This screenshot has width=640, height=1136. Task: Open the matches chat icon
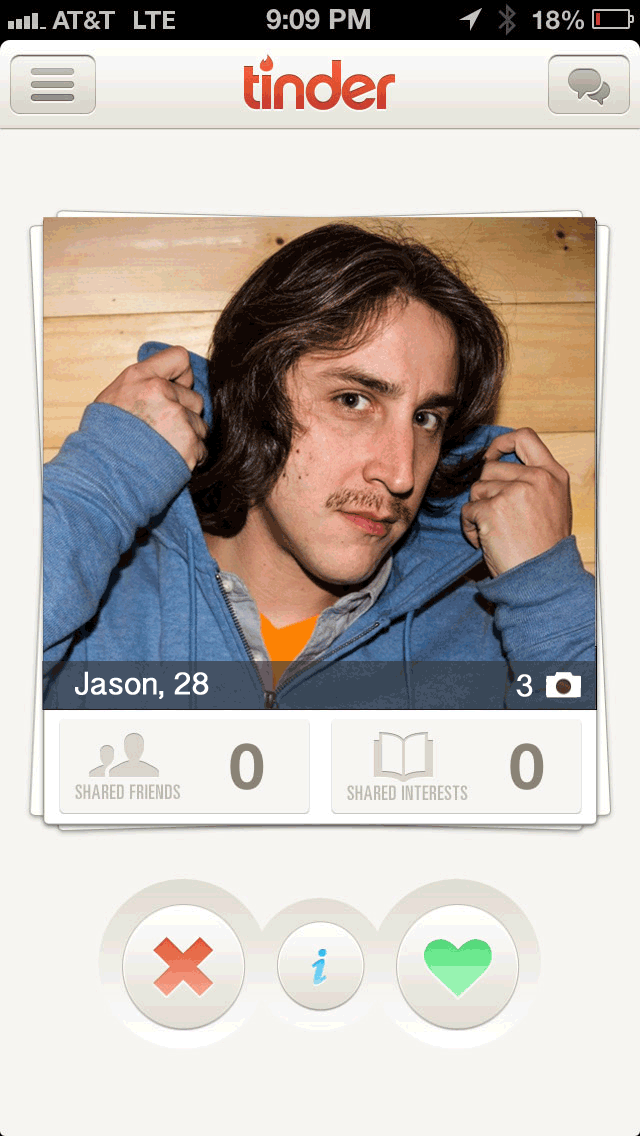point(588,85)
